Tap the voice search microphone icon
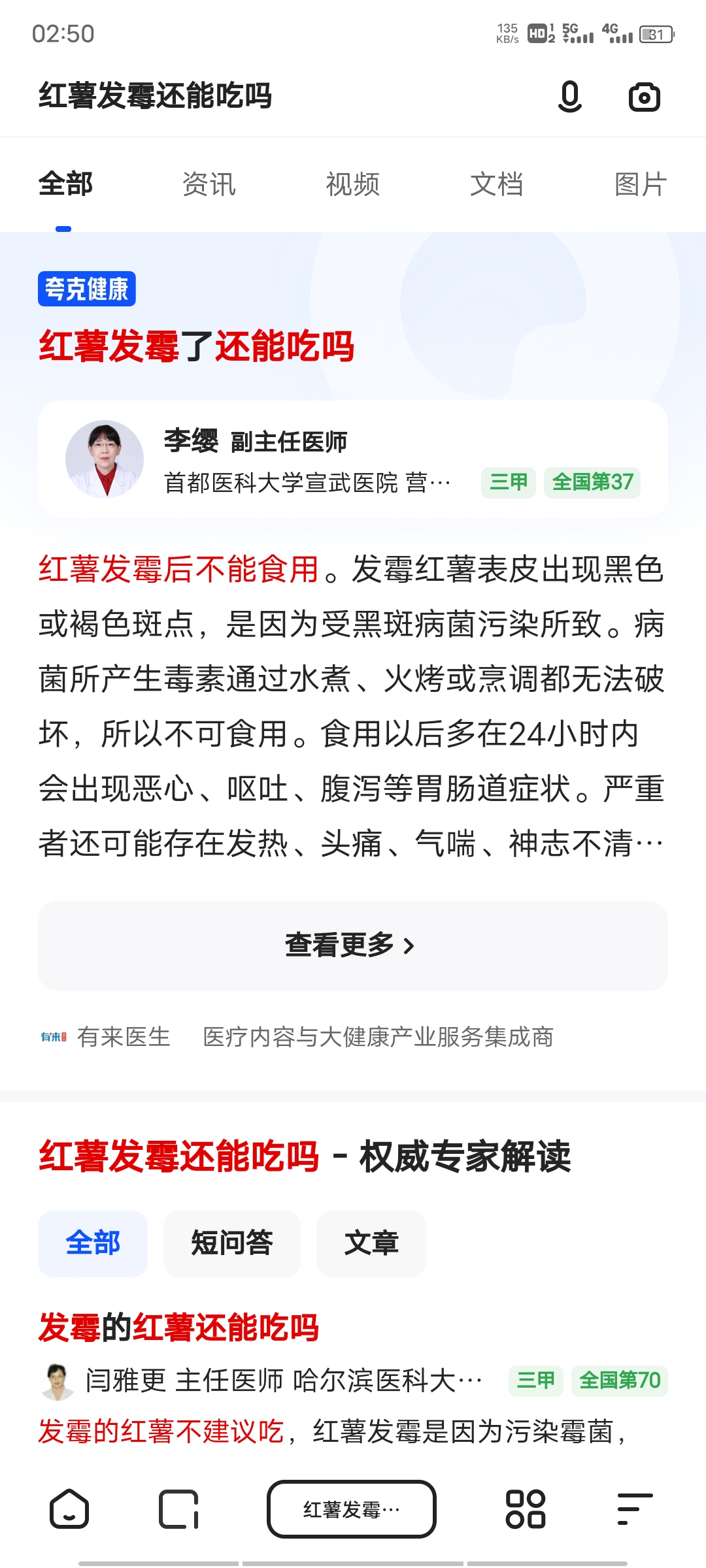 coord(569,97)
